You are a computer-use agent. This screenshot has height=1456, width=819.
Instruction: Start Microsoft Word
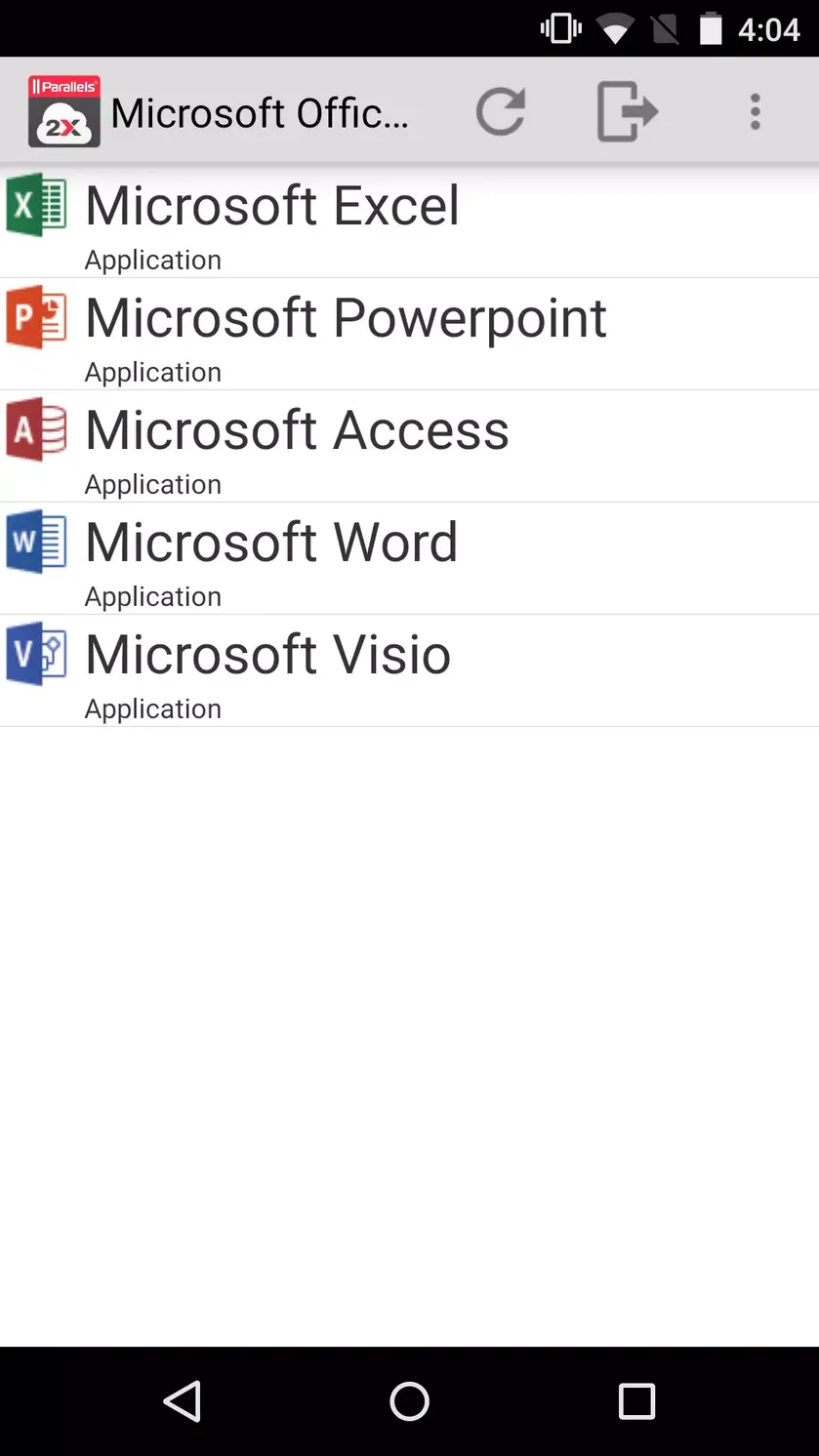click(x=409, y=559)
